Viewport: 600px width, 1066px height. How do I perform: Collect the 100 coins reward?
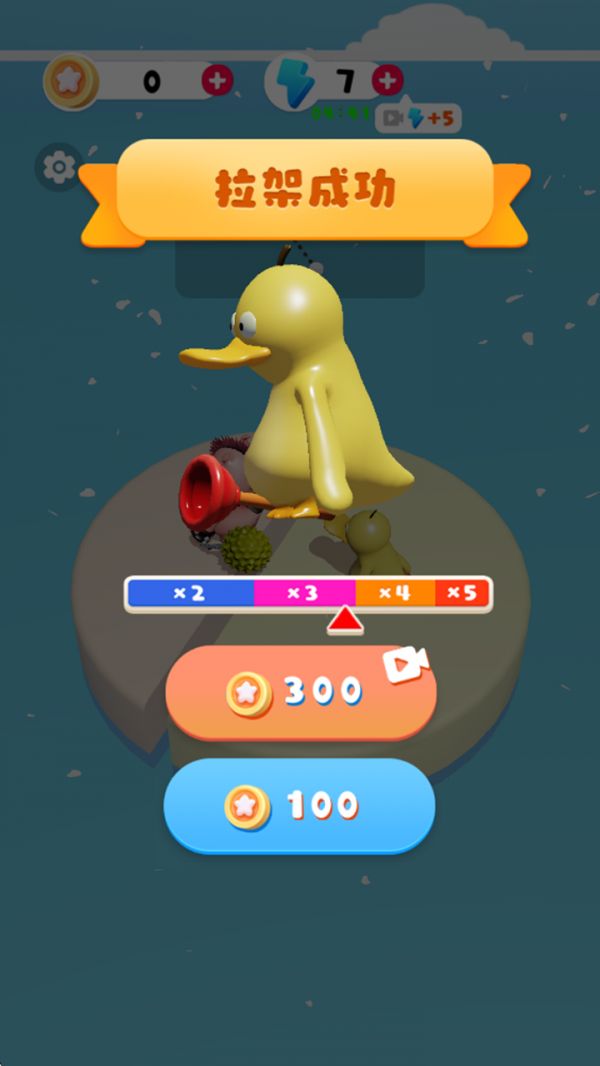tap(299, 806)
